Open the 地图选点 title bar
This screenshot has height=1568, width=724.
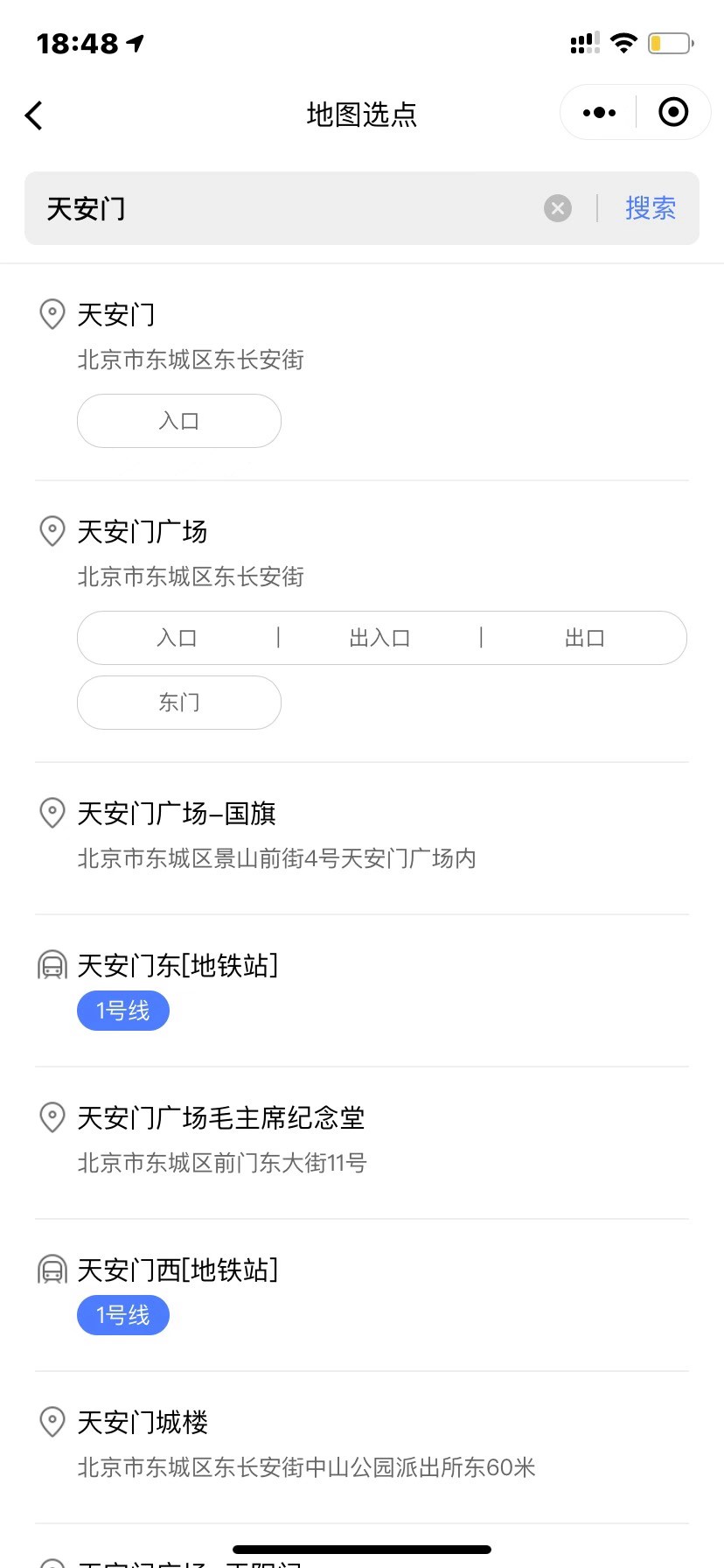362,115
